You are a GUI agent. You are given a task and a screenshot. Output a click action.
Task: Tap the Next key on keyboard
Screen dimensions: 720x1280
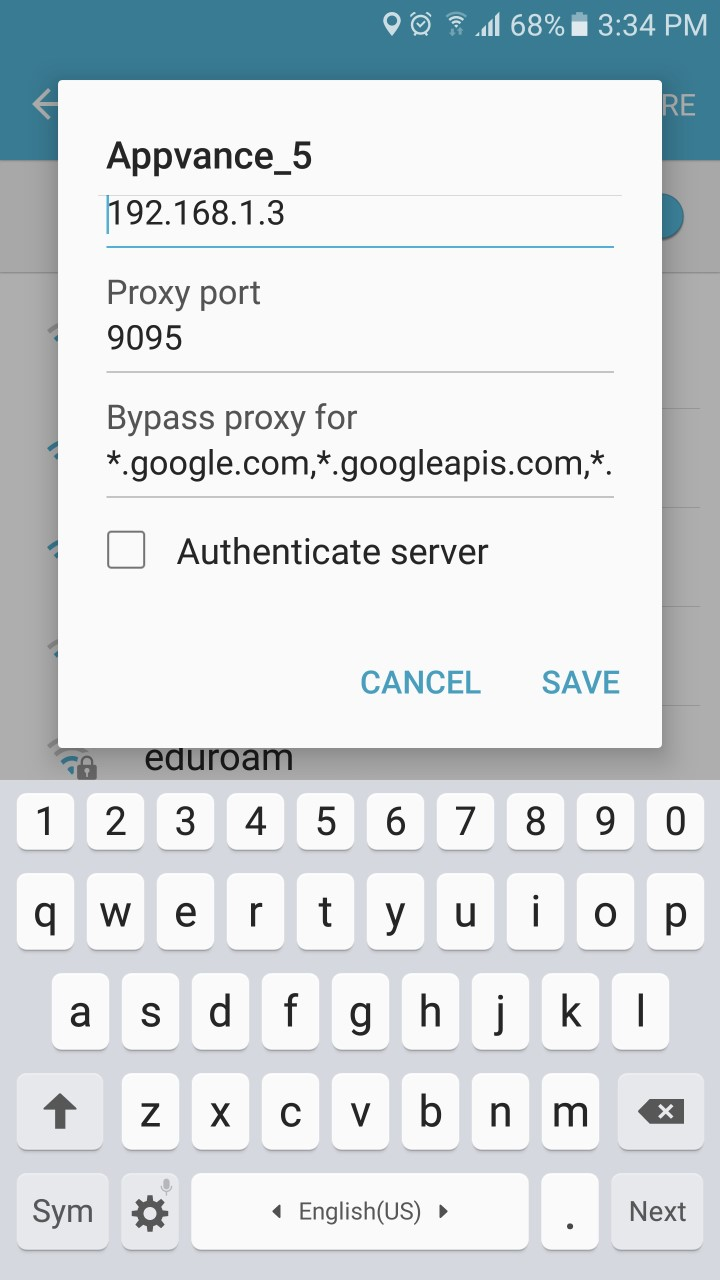[x=658, y=1211]
